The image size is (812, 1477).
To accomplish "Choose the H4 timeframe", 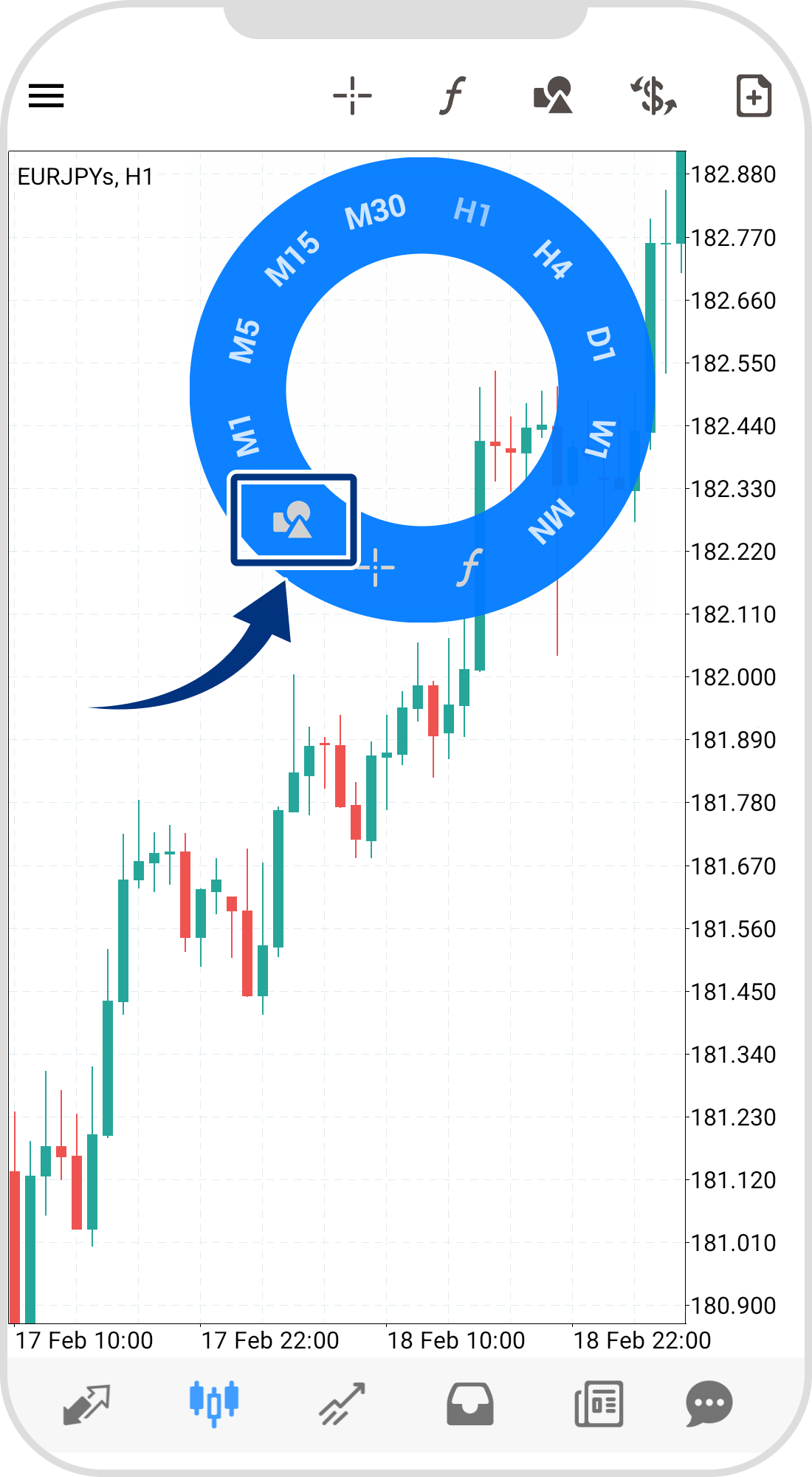I will coord(552,258).
